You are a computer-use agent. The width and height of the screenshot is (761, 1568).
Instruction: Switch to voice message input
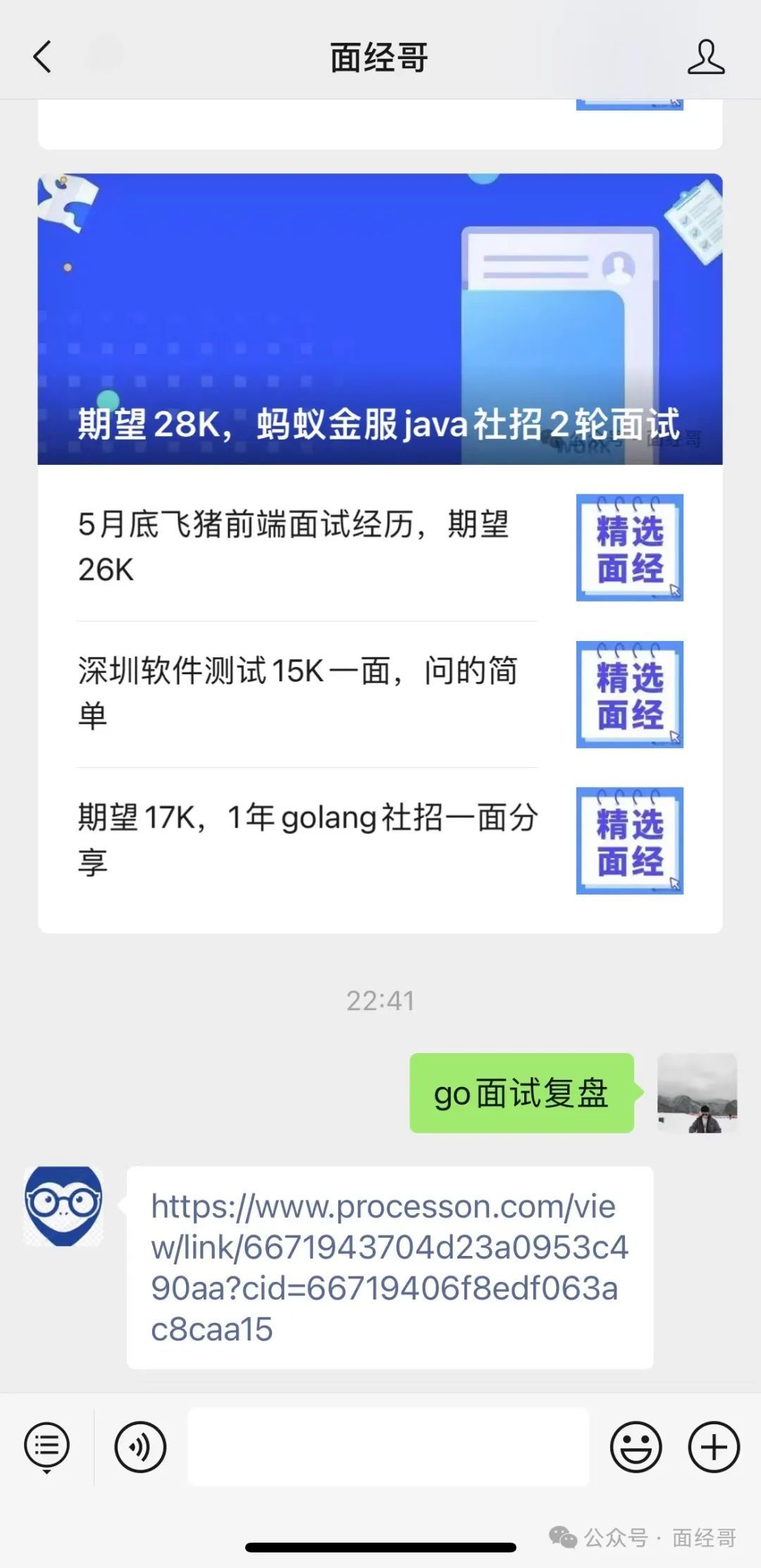140,1447
